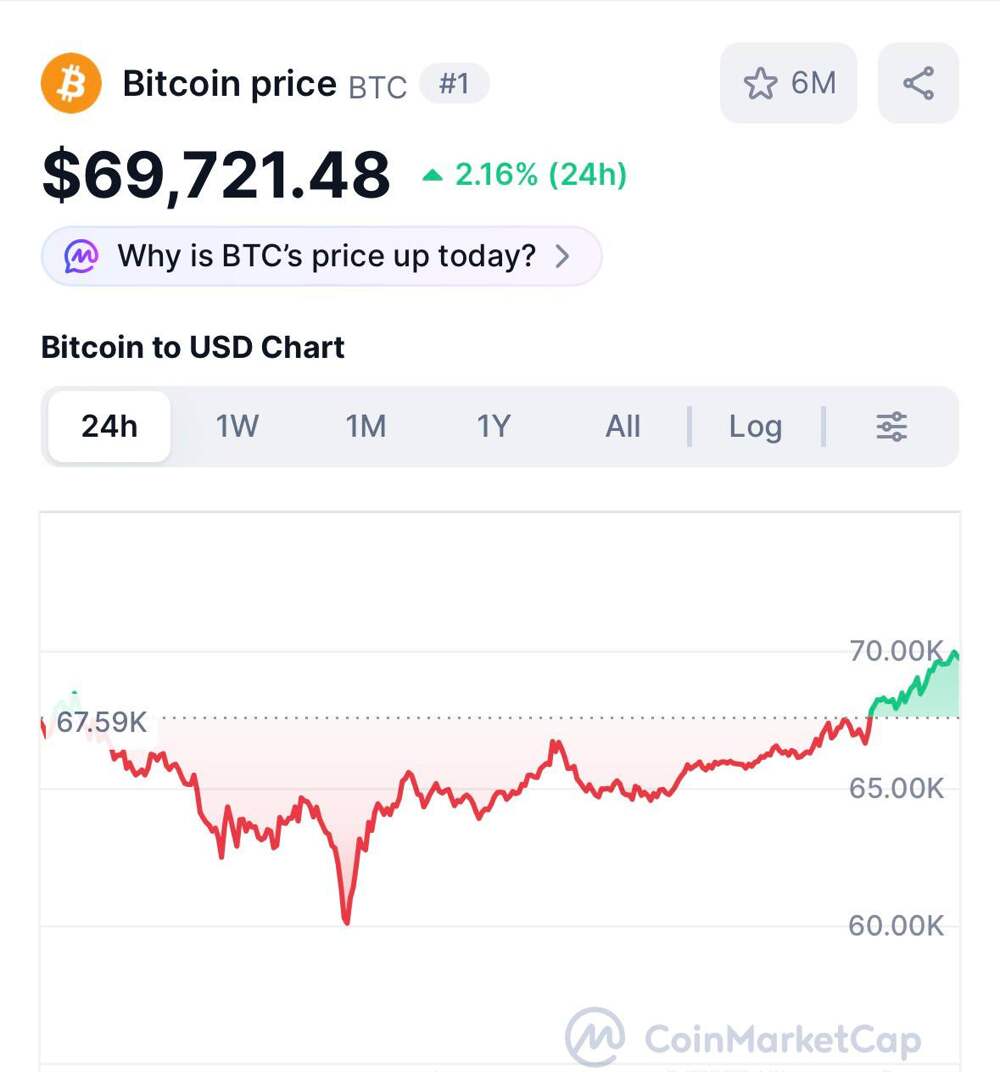Share the Bitcoin price page
Viewport: 1000px width, 1072px height.
[x=918, y=84]
